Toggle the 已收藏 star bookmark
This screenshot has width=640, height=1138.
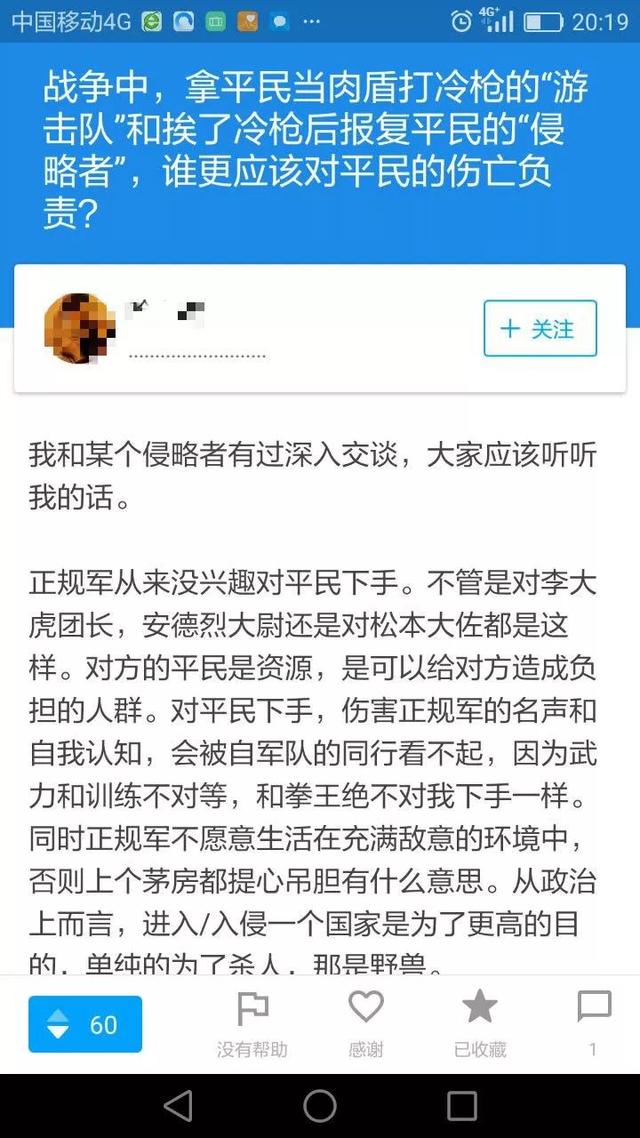click(x=480, y=1024)
